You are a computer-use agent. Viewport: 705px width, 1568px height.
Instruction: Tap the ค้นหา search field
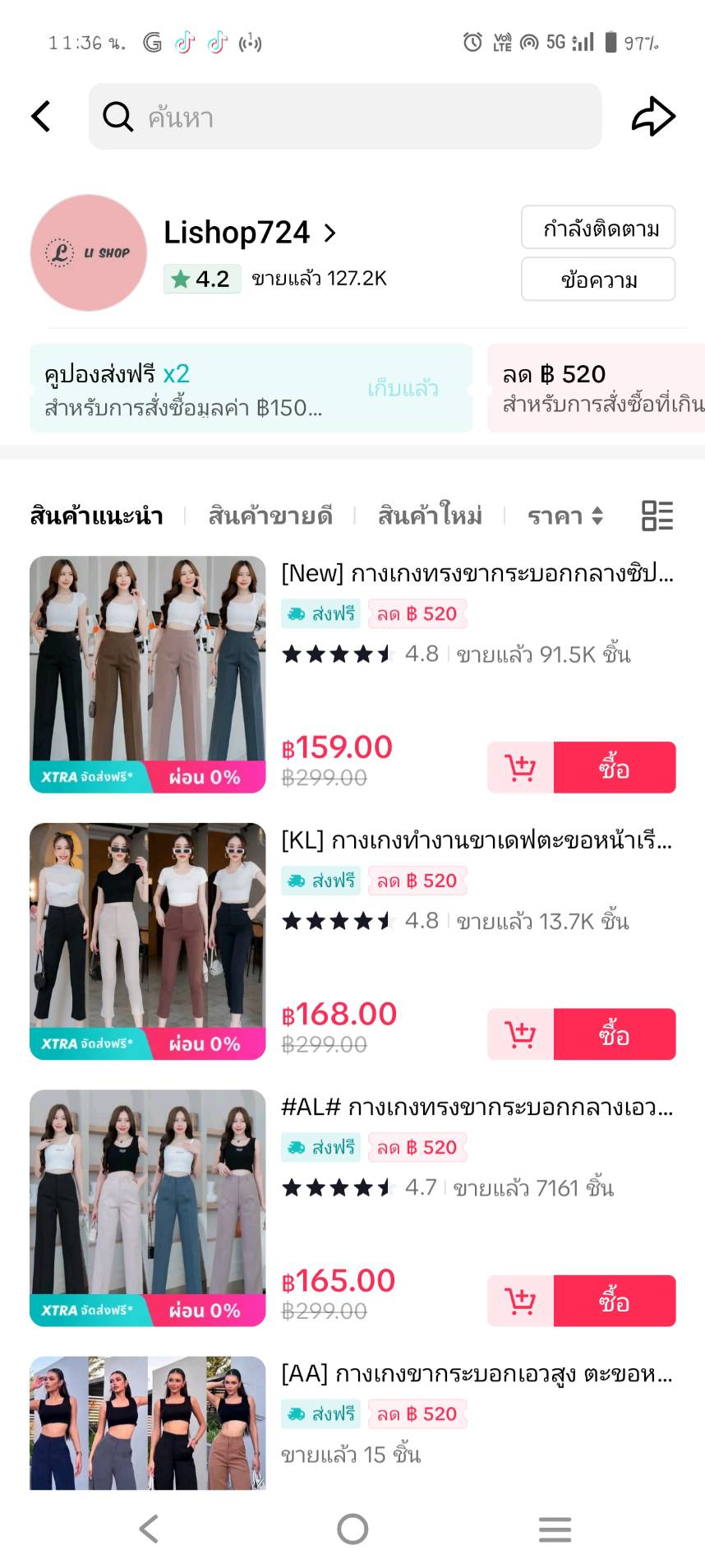(345, 117)
